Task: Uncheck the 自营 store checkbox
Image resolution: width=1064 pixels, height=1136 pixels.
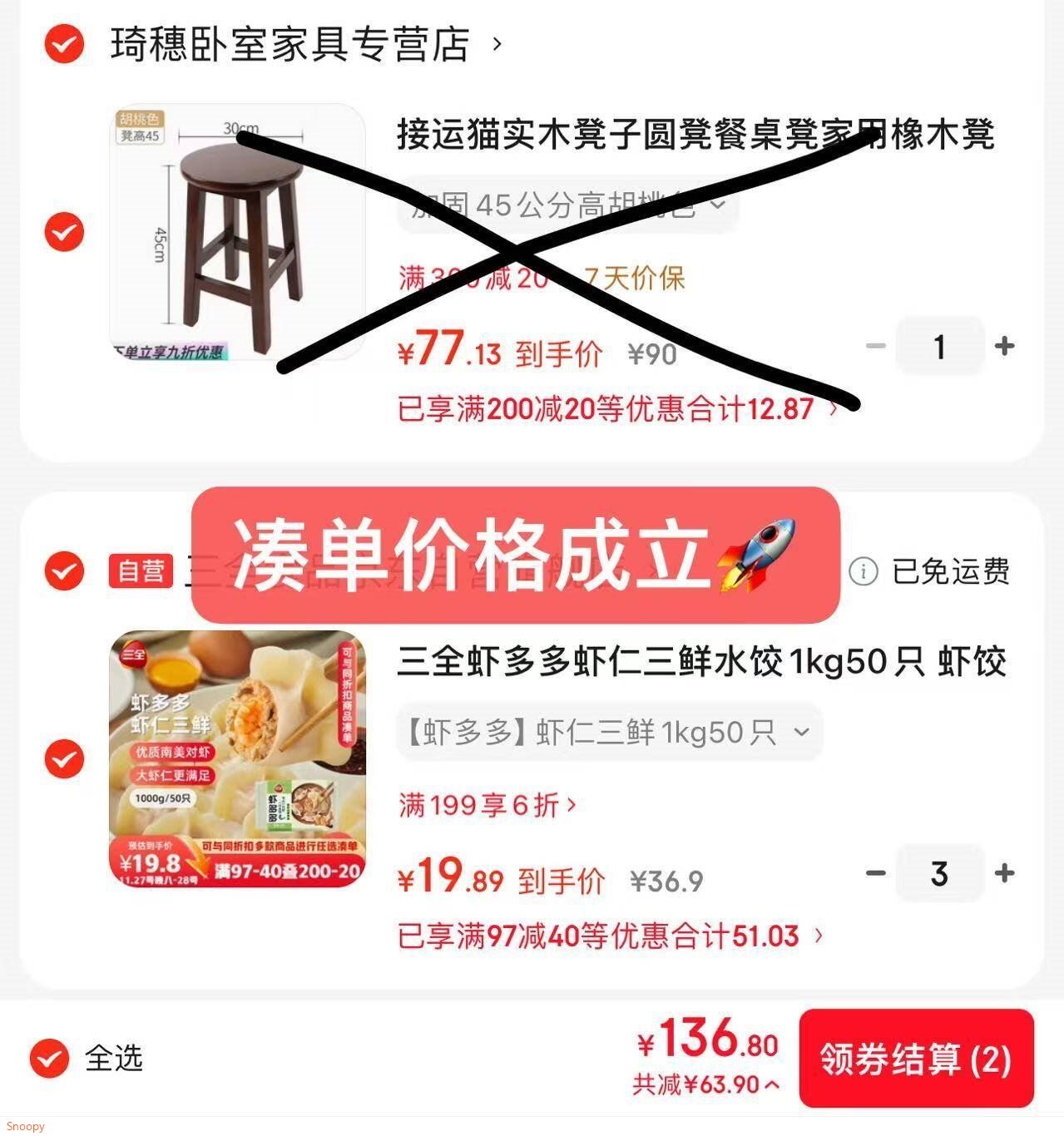Action: point(64,570)
